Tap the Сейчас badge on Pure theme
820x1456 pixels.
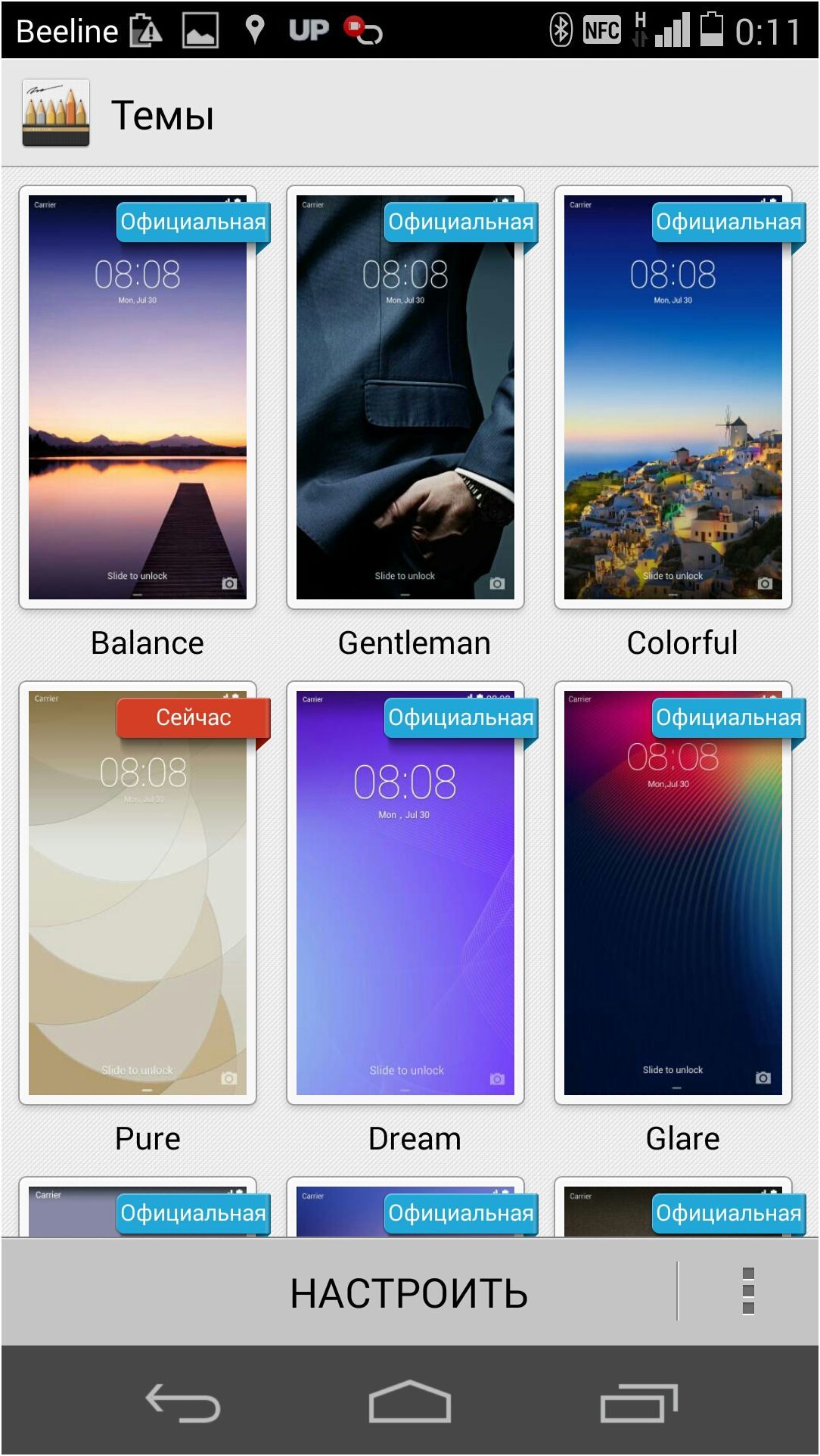click(194, 718)
